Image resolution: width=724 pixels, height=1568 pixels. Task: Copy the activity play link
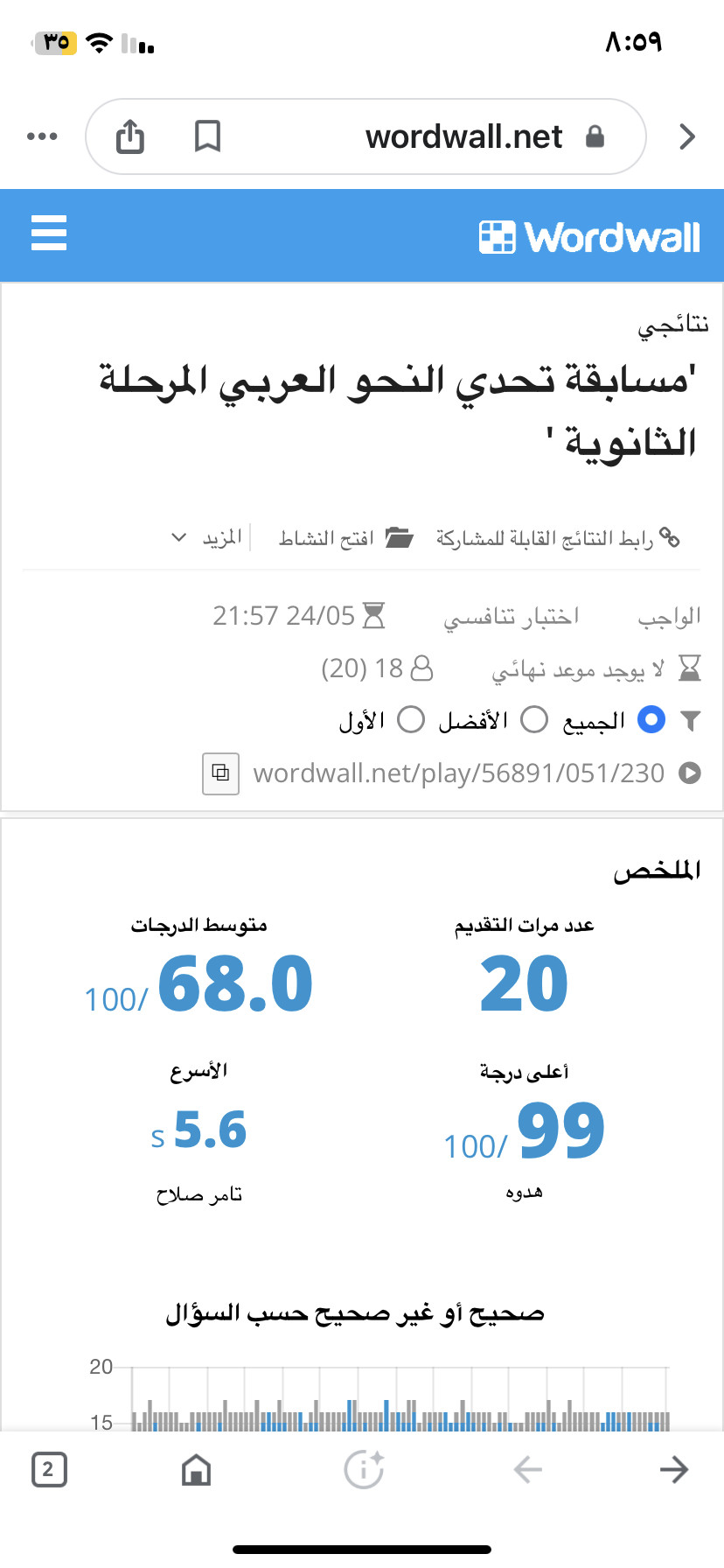[220, 773]
